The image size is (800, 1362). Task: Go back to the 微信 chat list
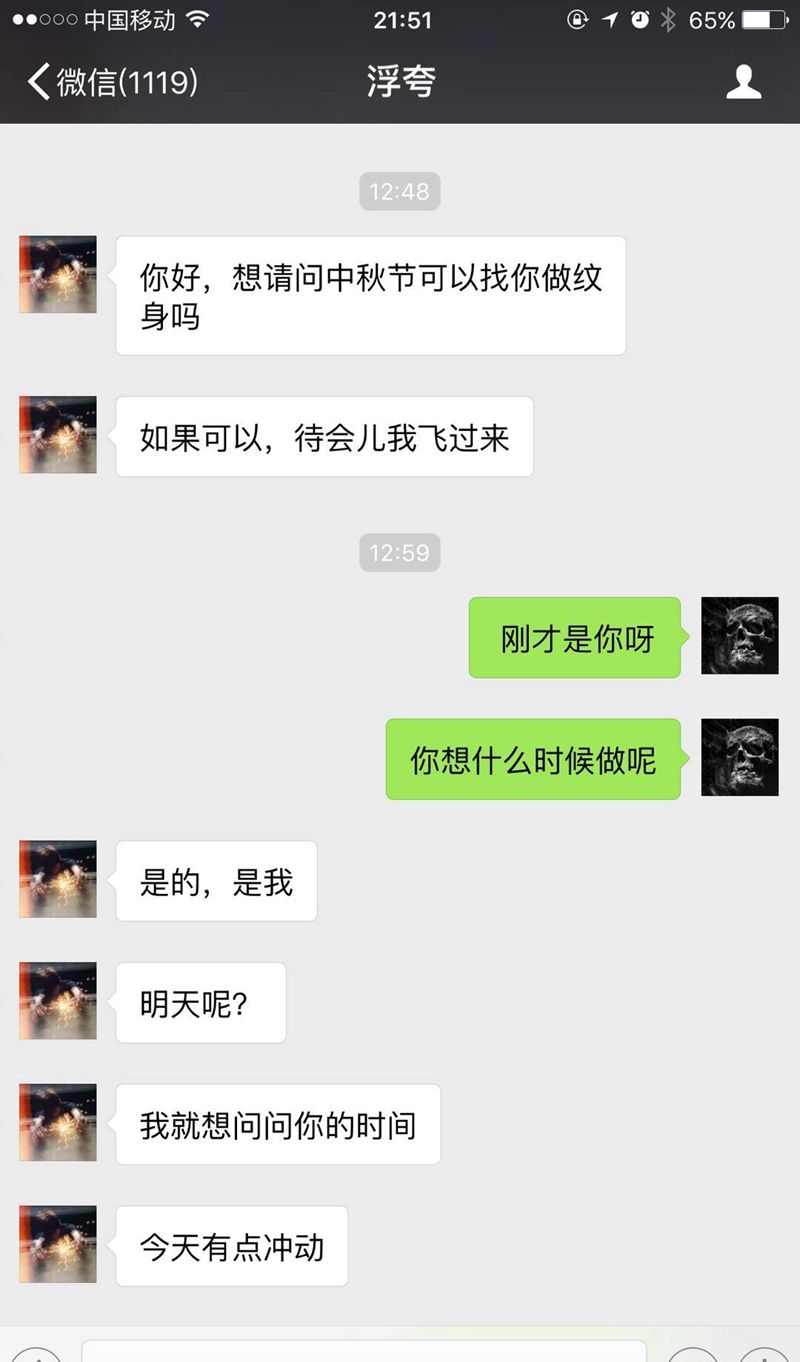coord(110,82)
